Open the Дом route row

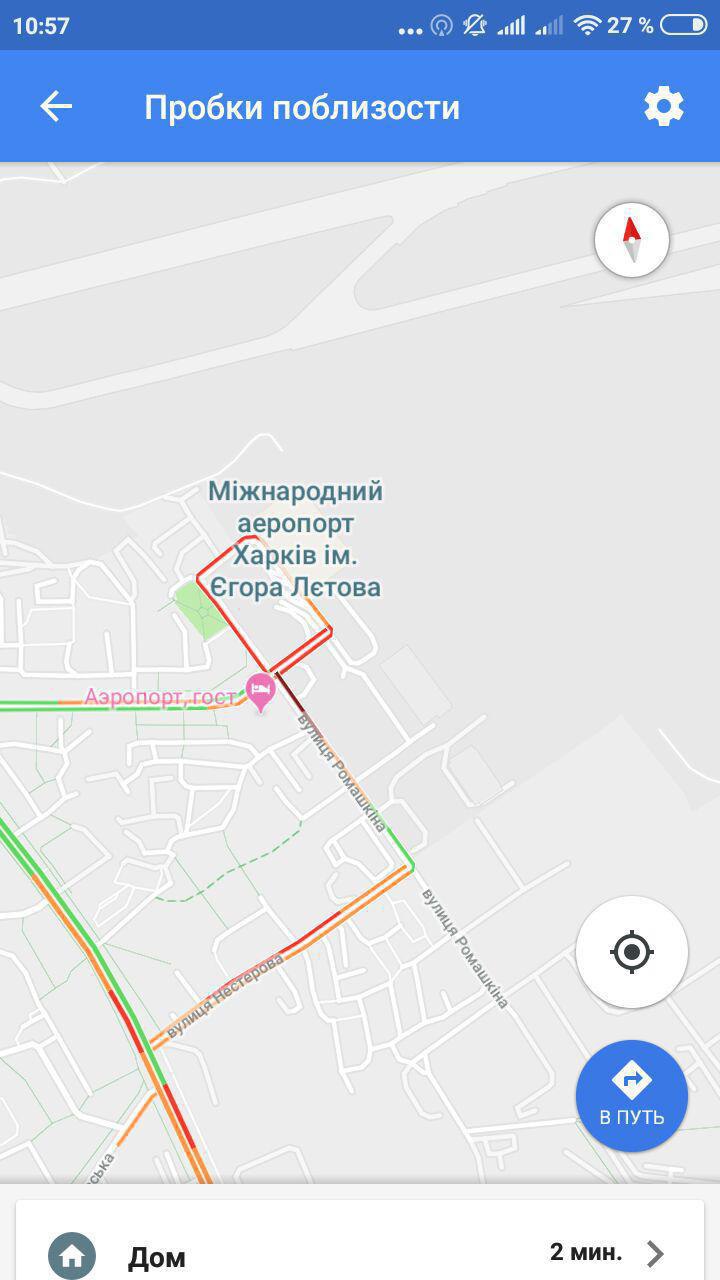[360, 1252]
